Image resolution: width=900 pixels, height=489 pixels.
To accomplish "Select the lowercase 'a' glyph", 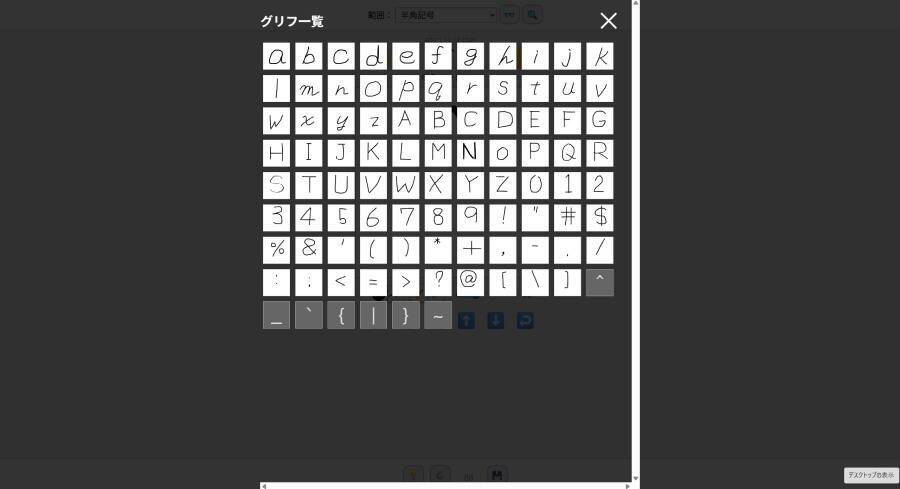I will 277,56.
